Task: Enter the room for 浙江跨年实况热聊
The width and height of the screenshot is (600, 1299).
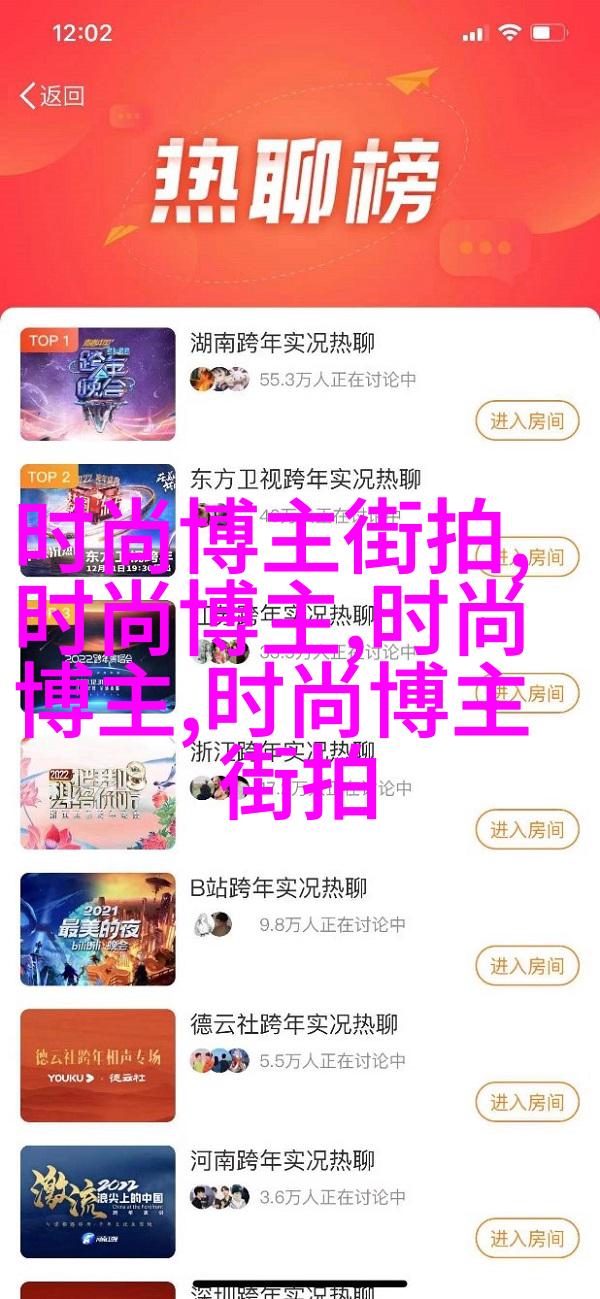Action: click(527, 830)
